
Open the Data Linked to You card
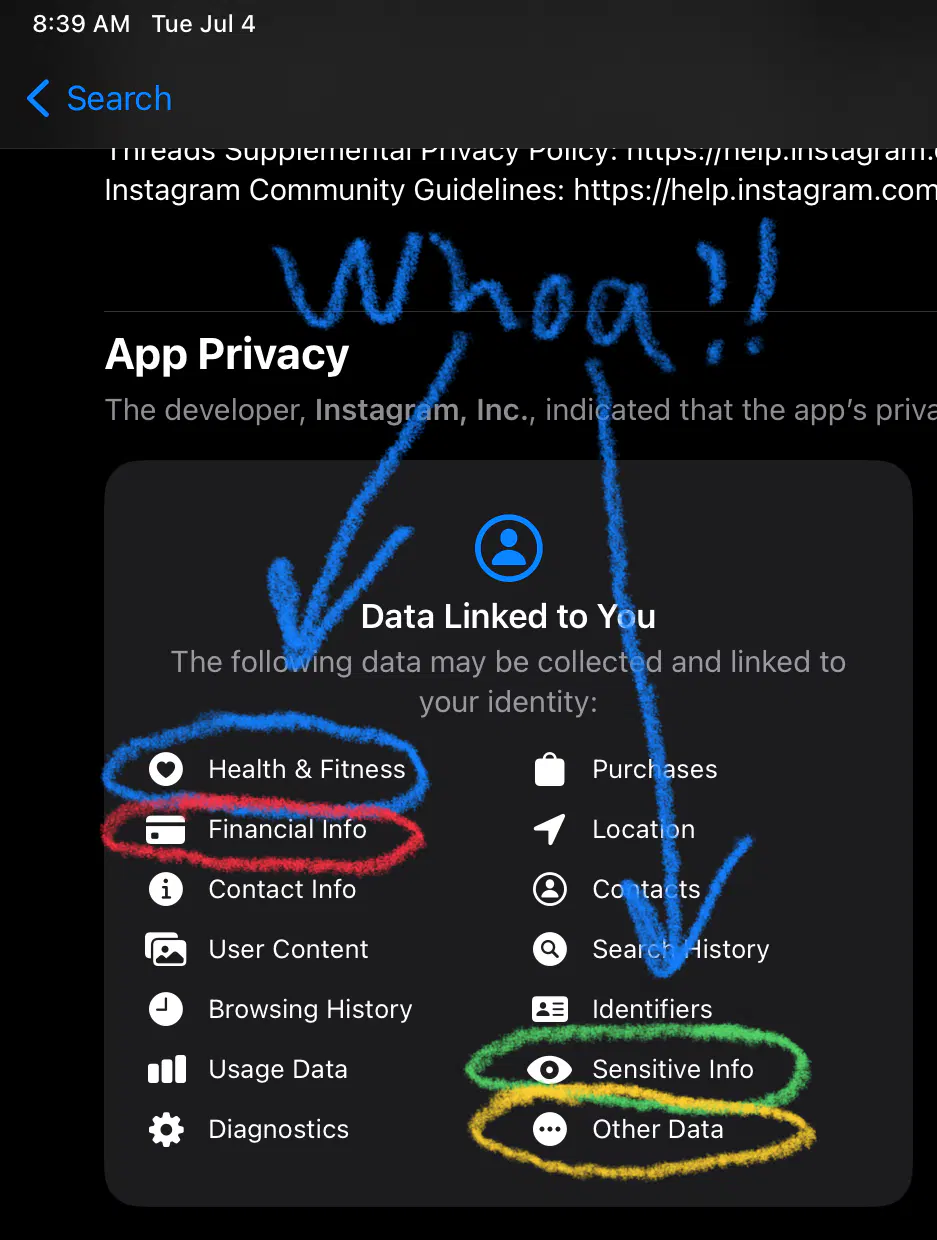508,616
